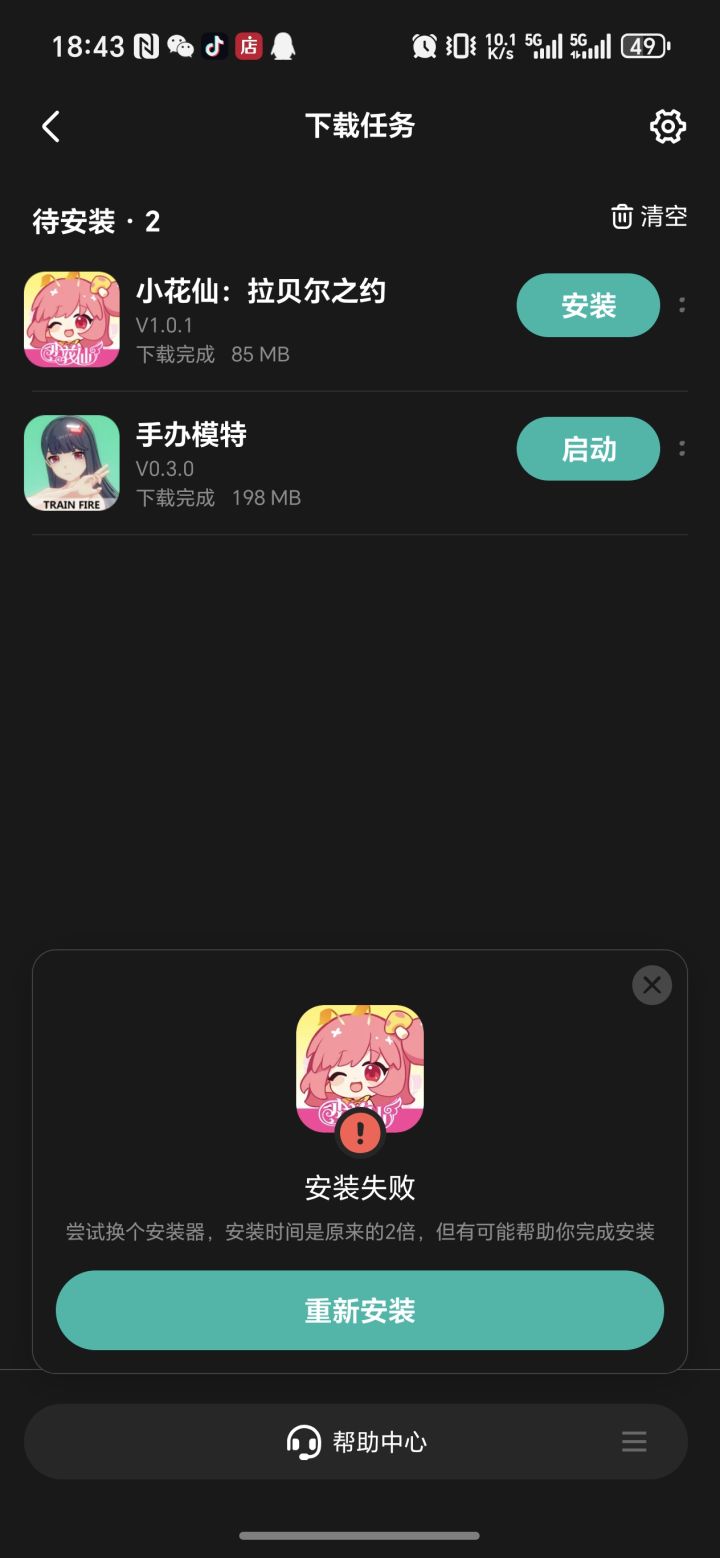This screenshot has width=720, height=1558.
Task: Open the settings gear on the top right
Action: point(667,126)
